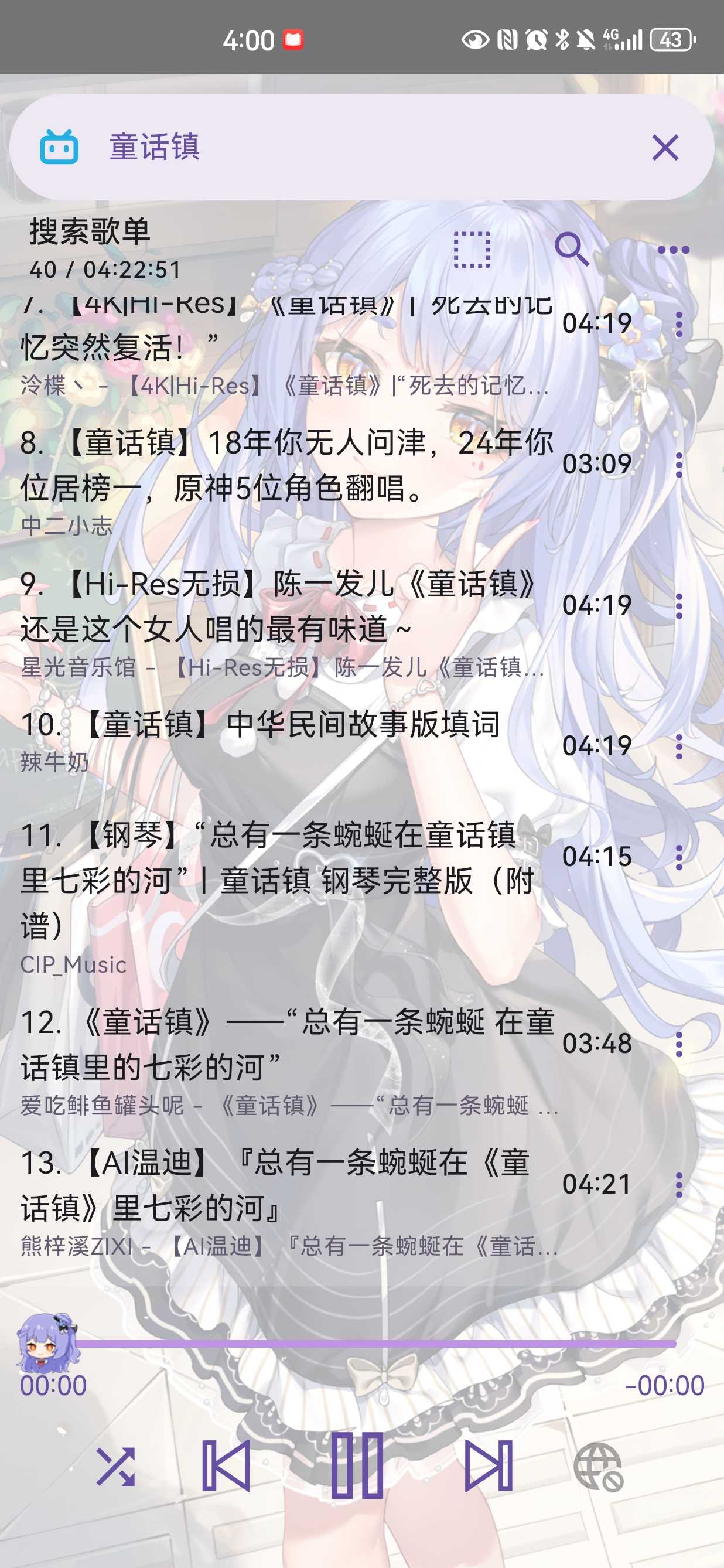724x1568 pixels.
Task: Open options for song 13 AI温迪
Action: coord(679,1185)
